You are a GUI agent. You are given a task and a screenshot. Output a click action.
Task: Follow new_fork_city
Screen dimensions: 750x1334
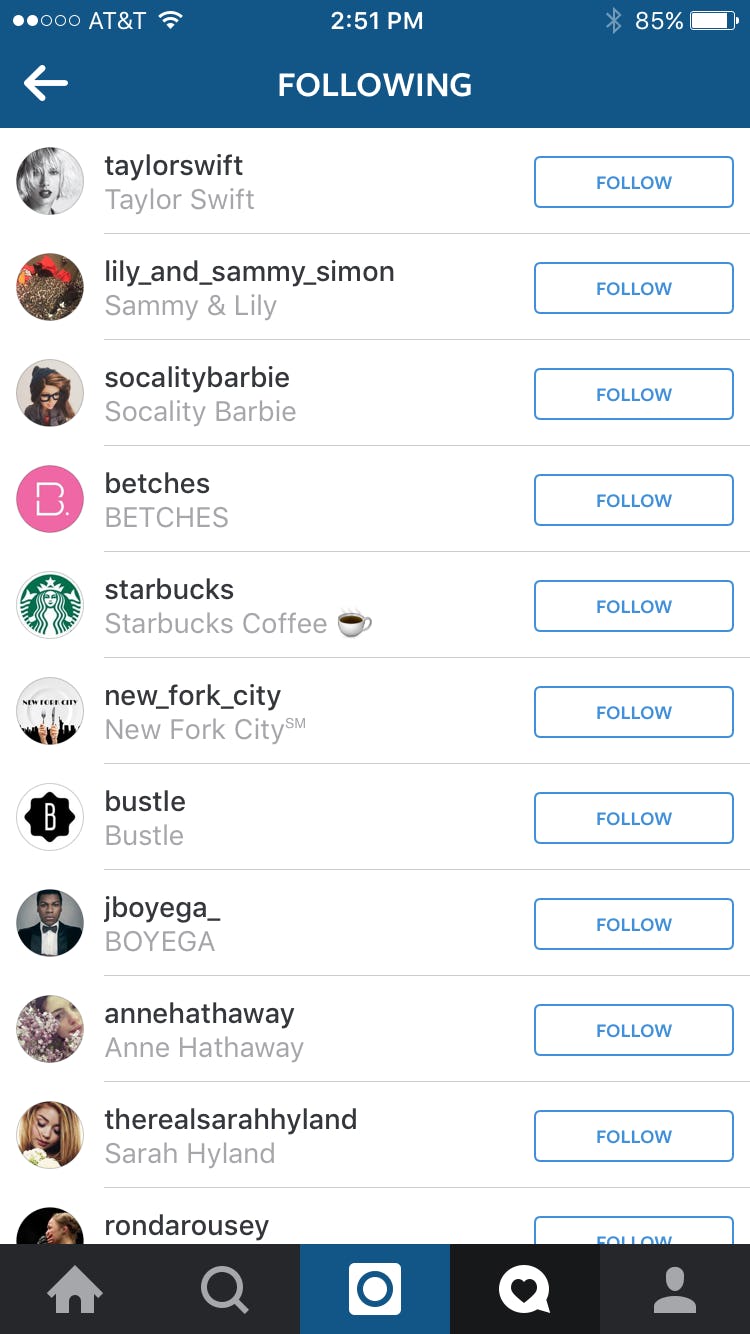[x=633, y=712]
